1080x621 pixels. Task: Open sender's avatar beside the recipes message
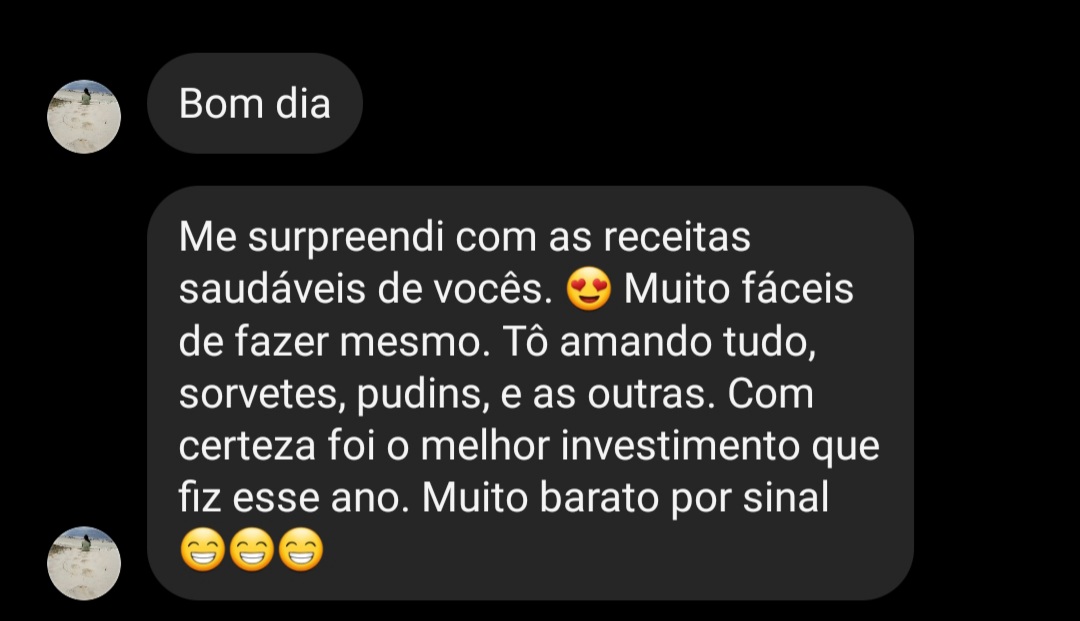click(84, 563)
